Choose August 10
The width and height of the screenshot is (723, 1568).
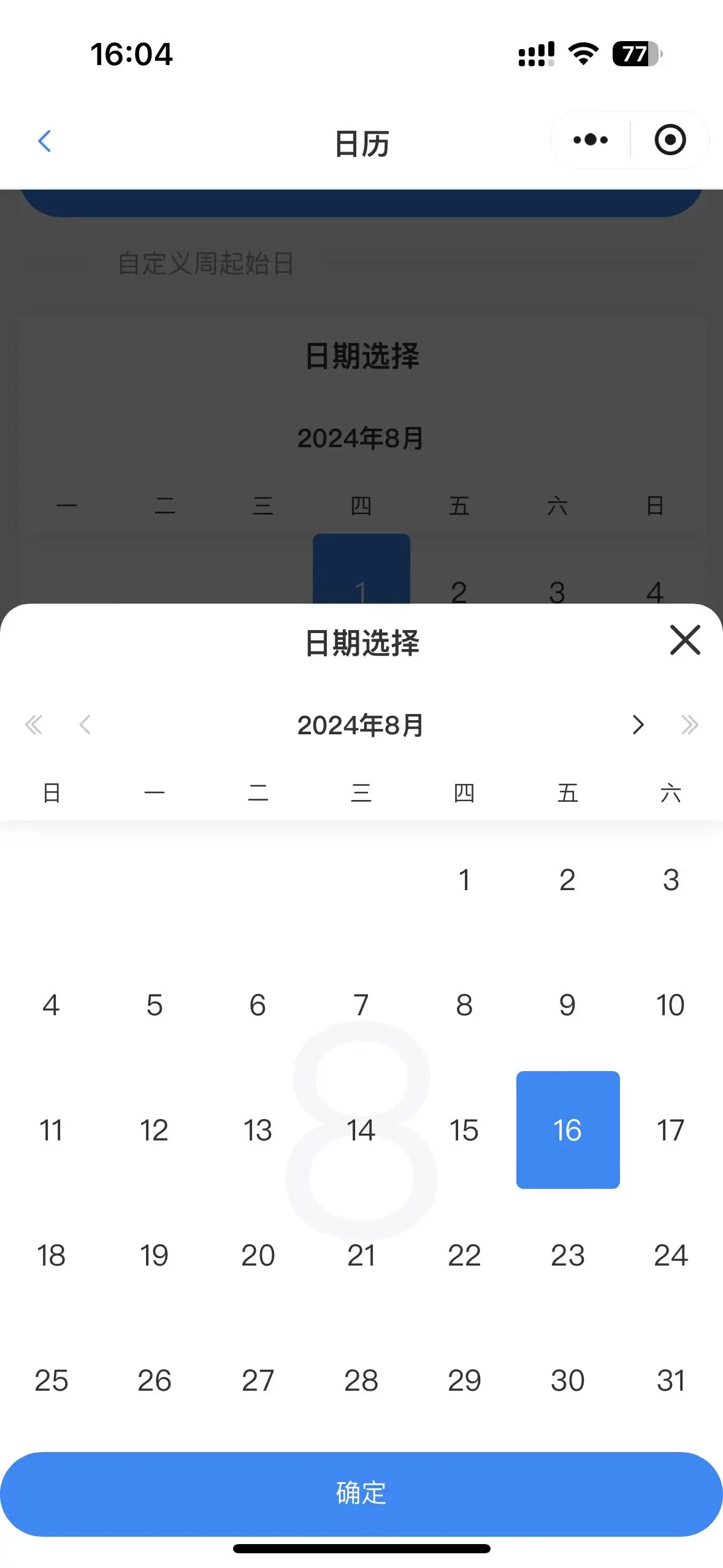tap(670, 1005)
